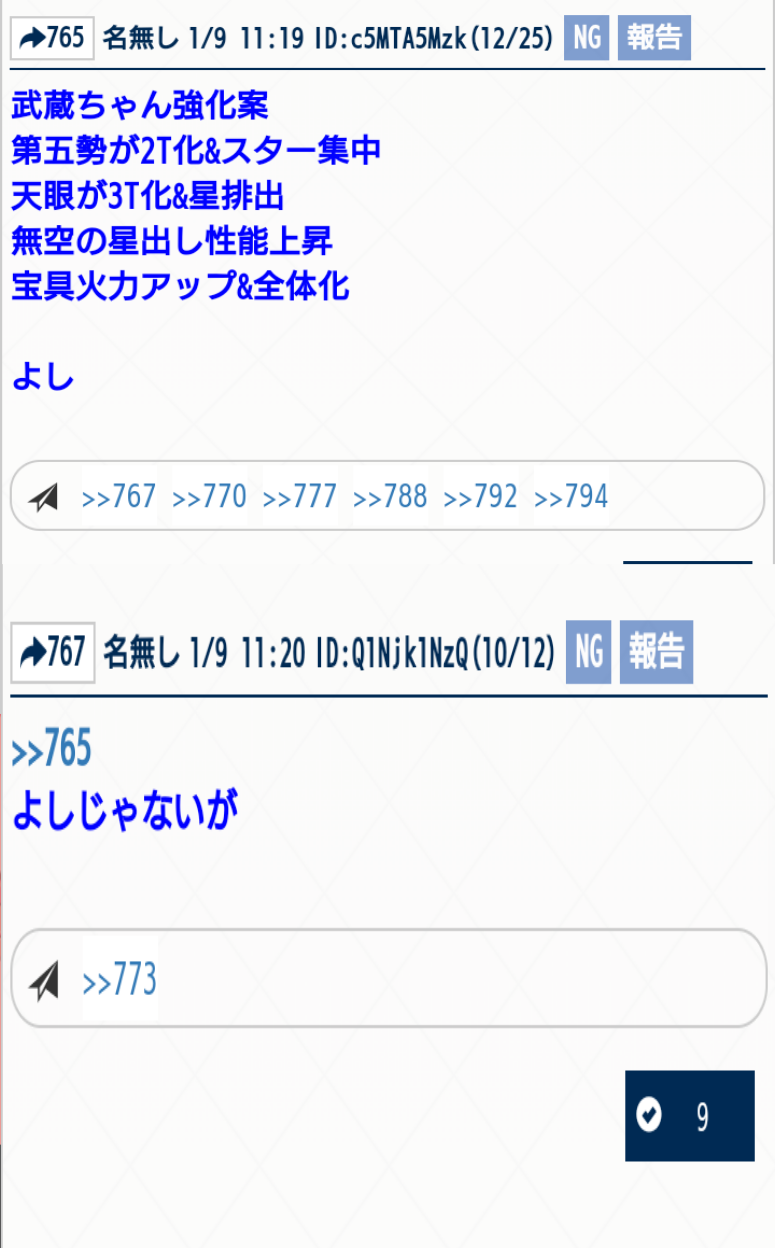Screen dimensions: 775x1248
Task: Tap the checkmark button showing 9
Action: [689, 1116]
